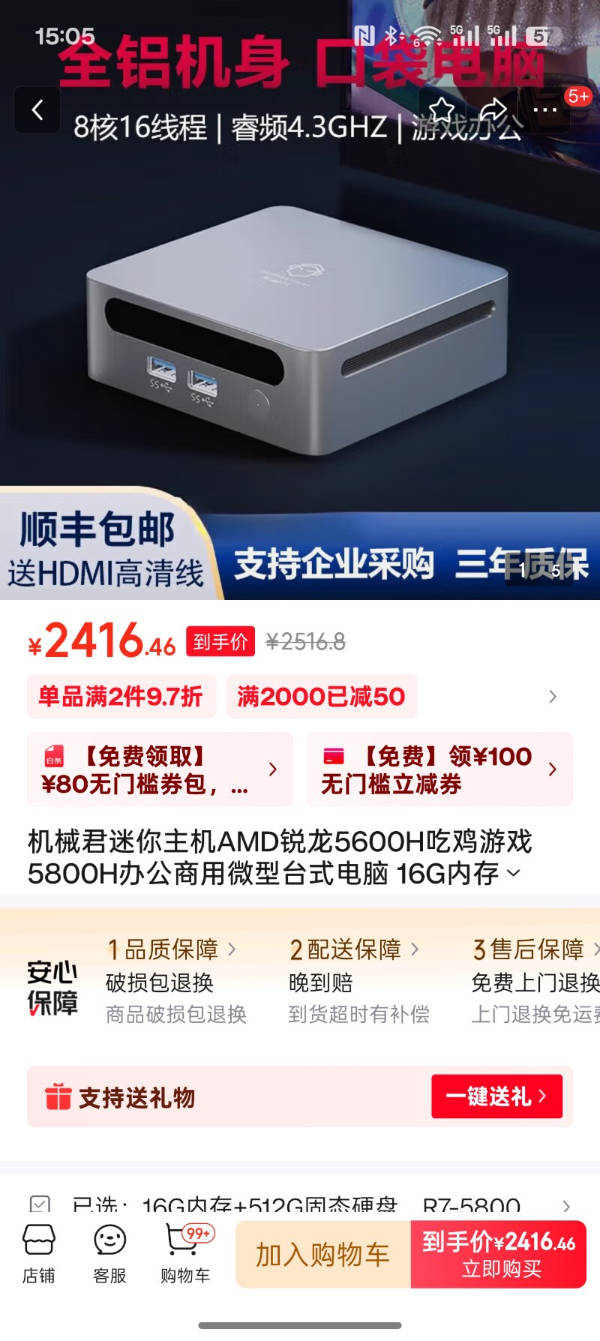Tap 加入购物车 to add item
Screen dimensions: 600x1341
(x=322, y=1255)
